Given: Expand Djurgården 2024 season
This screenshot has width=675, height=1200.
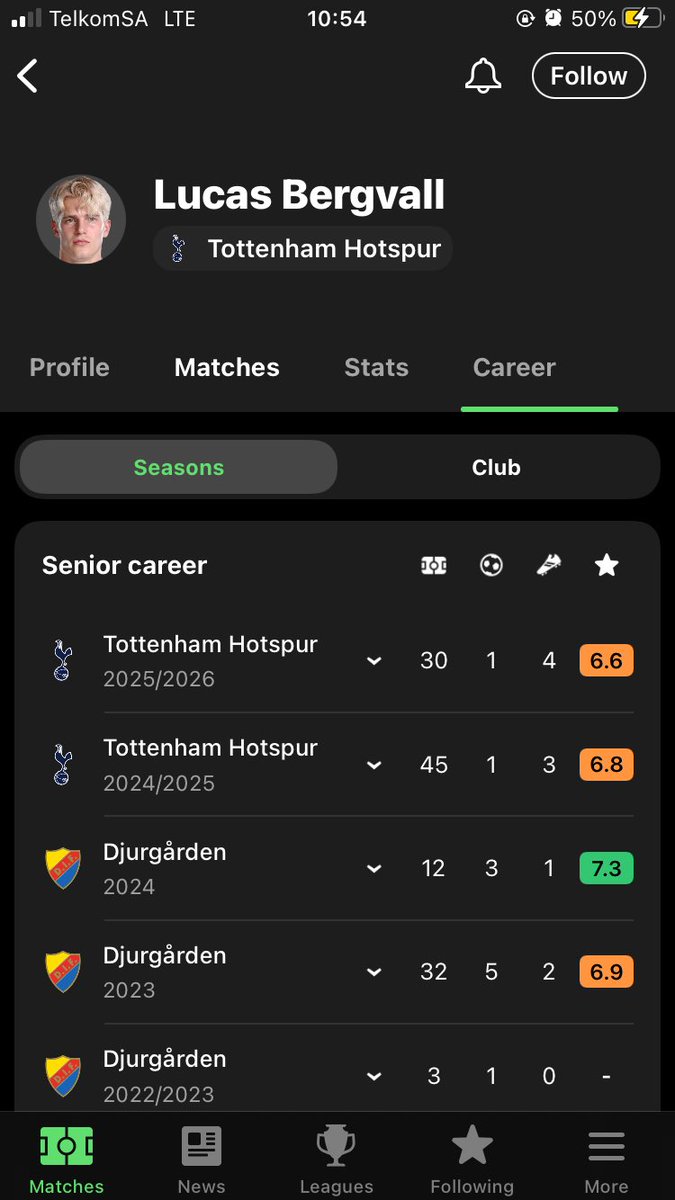Looking at the screenshot, I should point(374,869).
